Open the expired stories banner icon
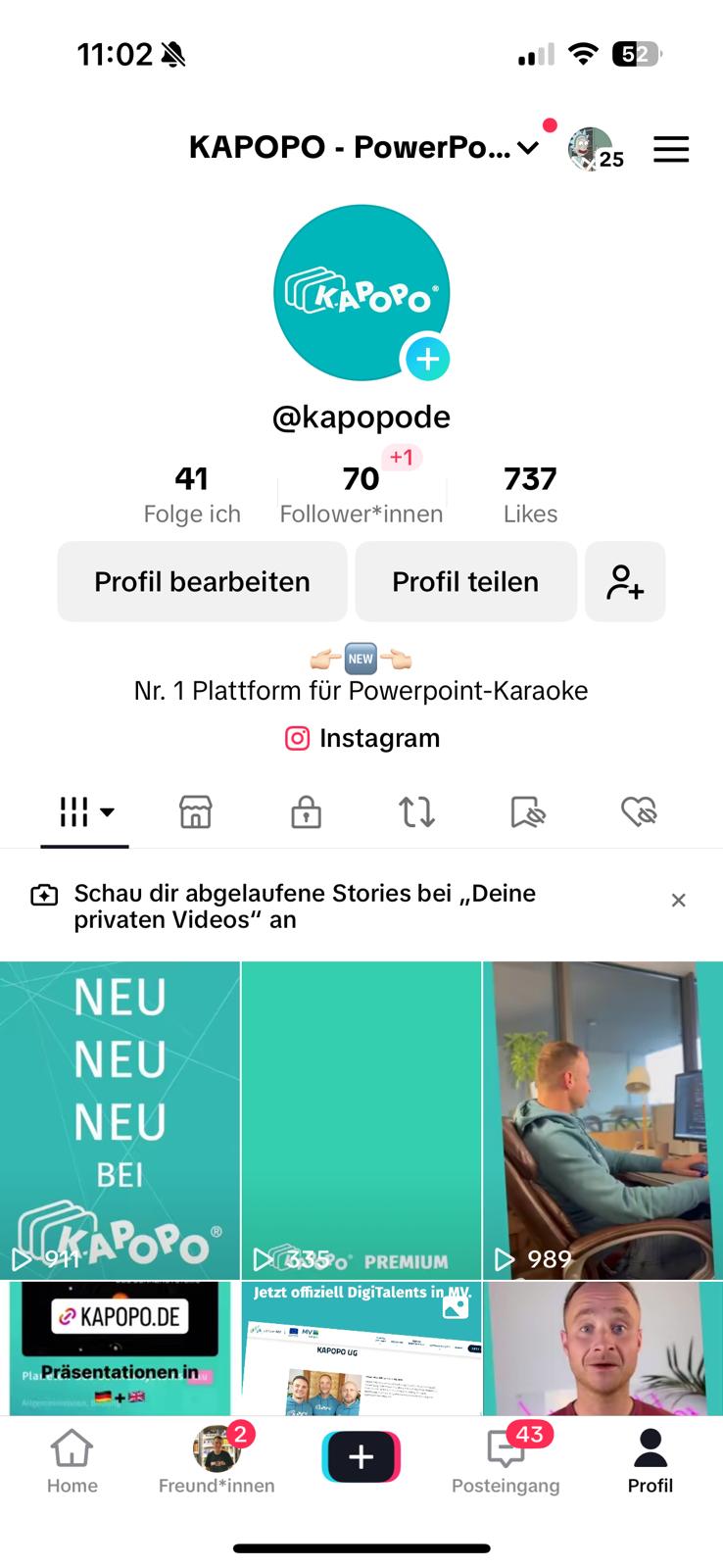Viewport: 723px width, 1568px height. (x=43, y=896)
